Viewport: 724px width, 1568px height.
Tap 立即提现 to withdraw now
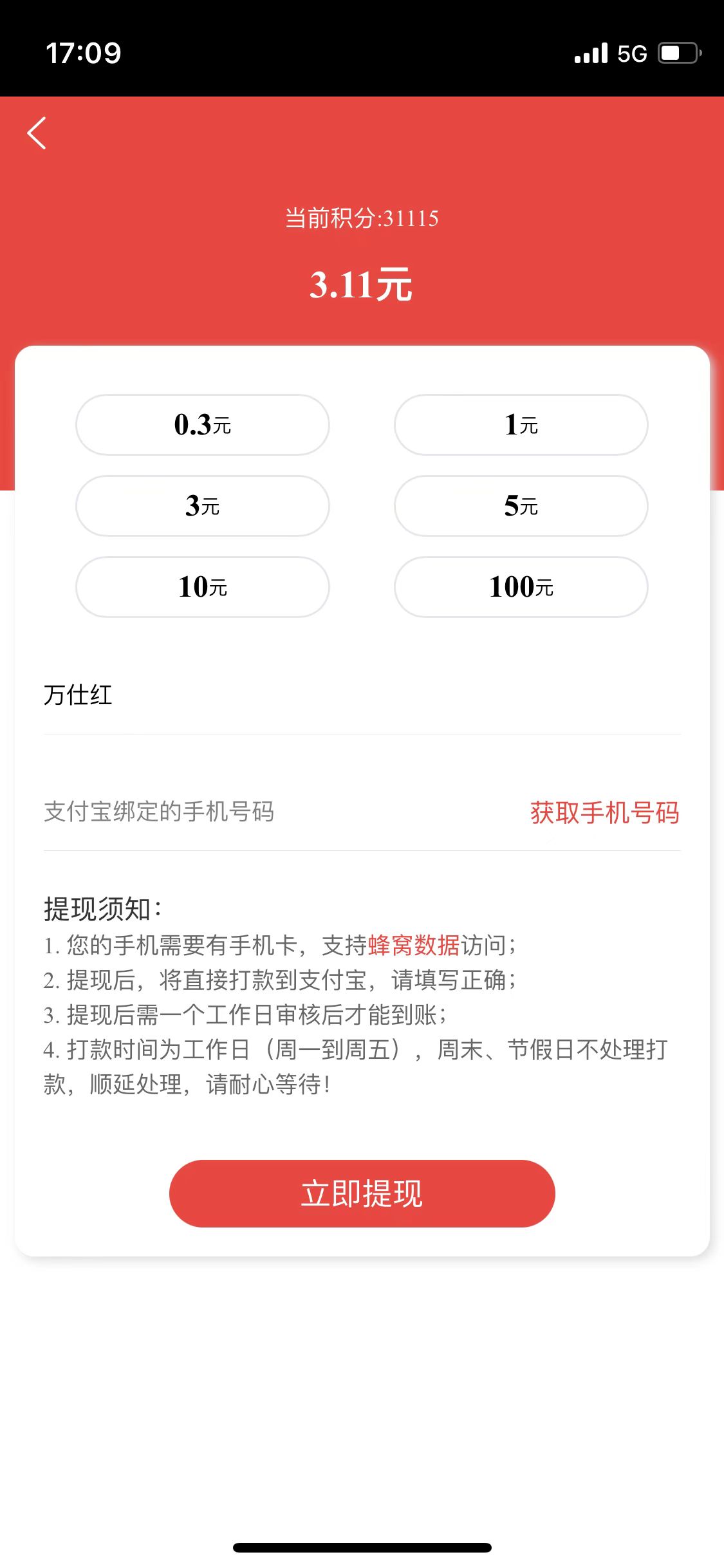pos(362,1194)
